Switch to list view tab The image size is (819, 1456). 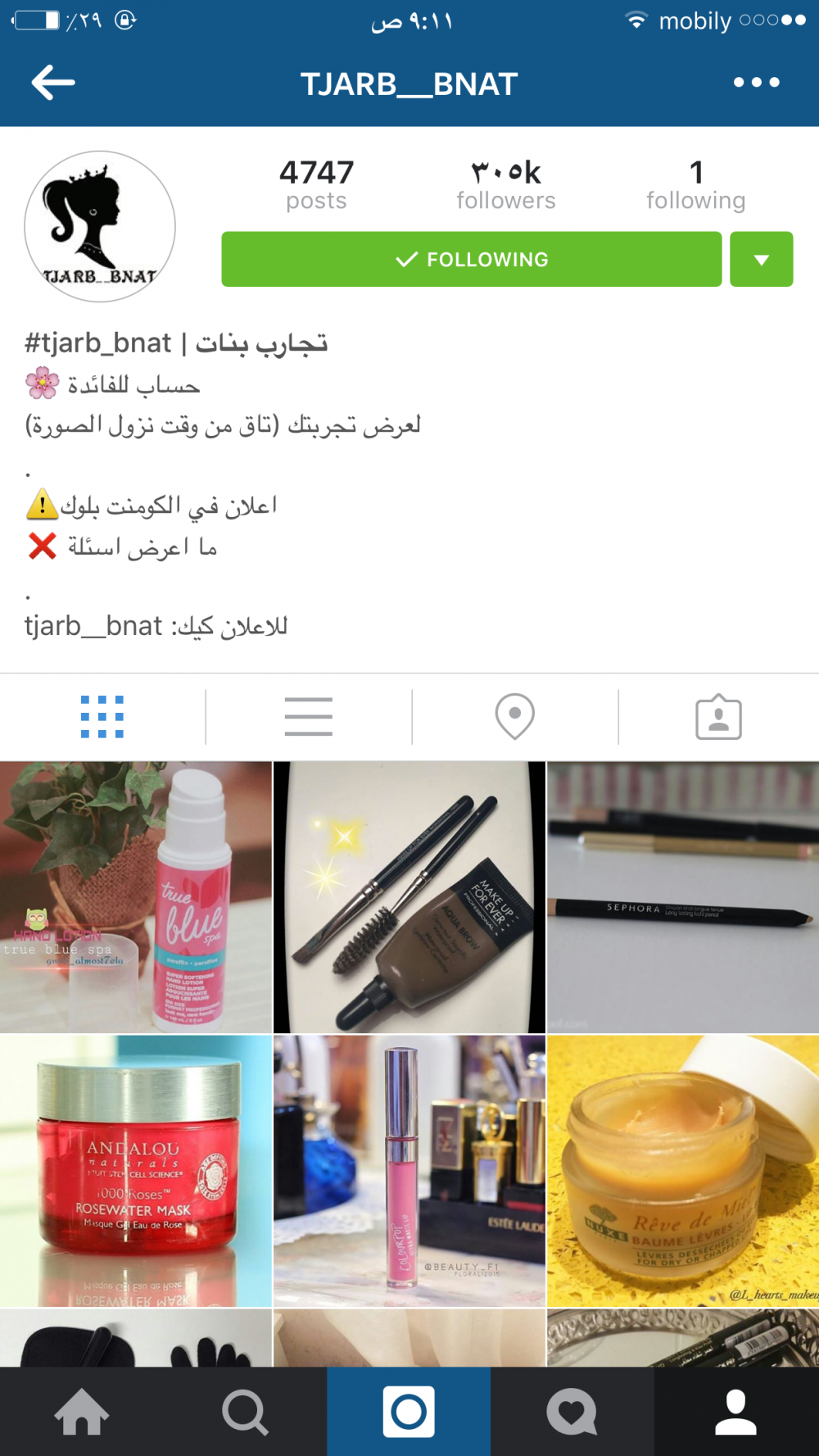(309, 717)
